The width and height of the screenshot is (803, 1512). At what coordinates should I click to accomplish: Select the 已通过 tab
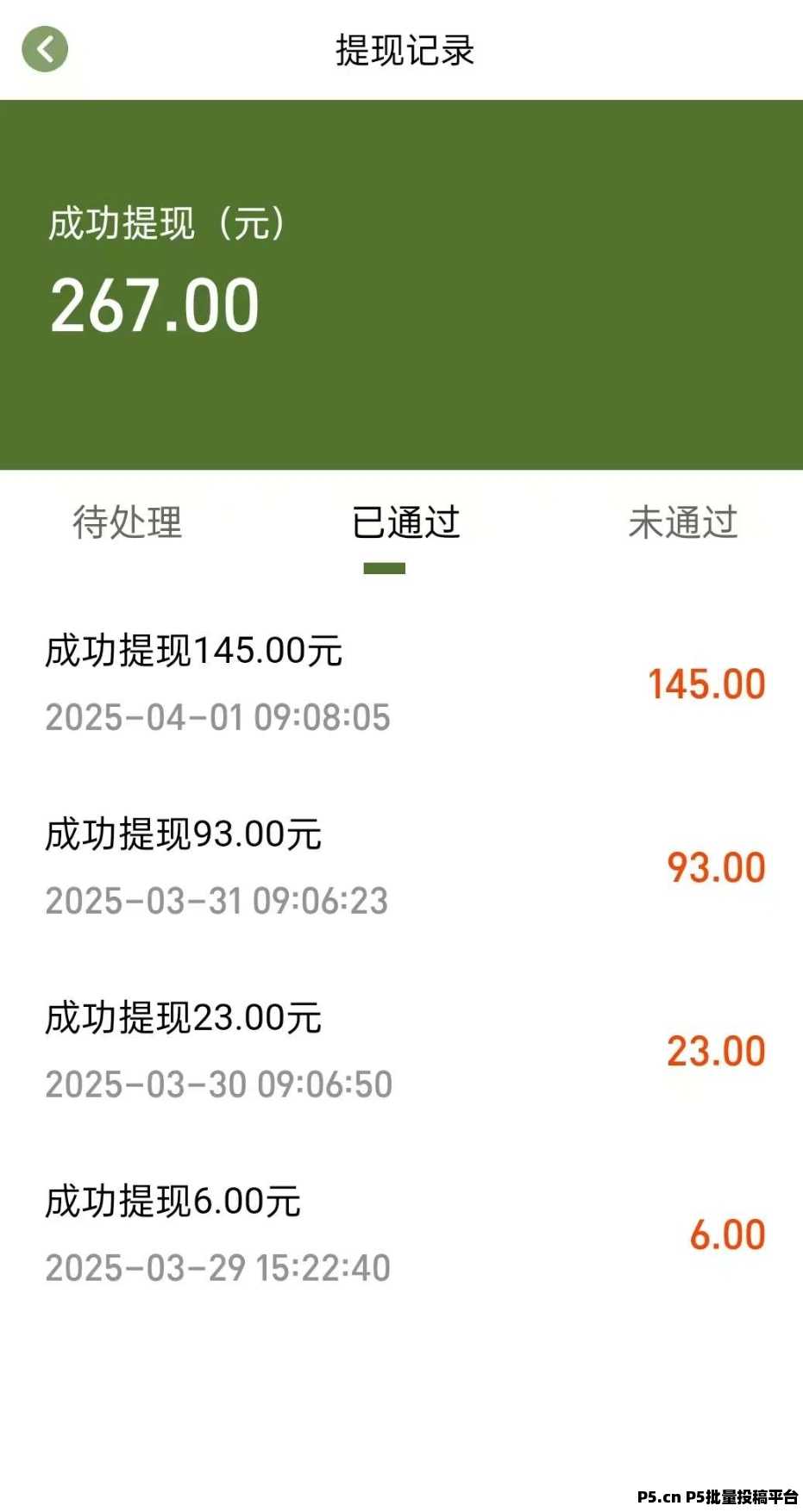[405, 522]
